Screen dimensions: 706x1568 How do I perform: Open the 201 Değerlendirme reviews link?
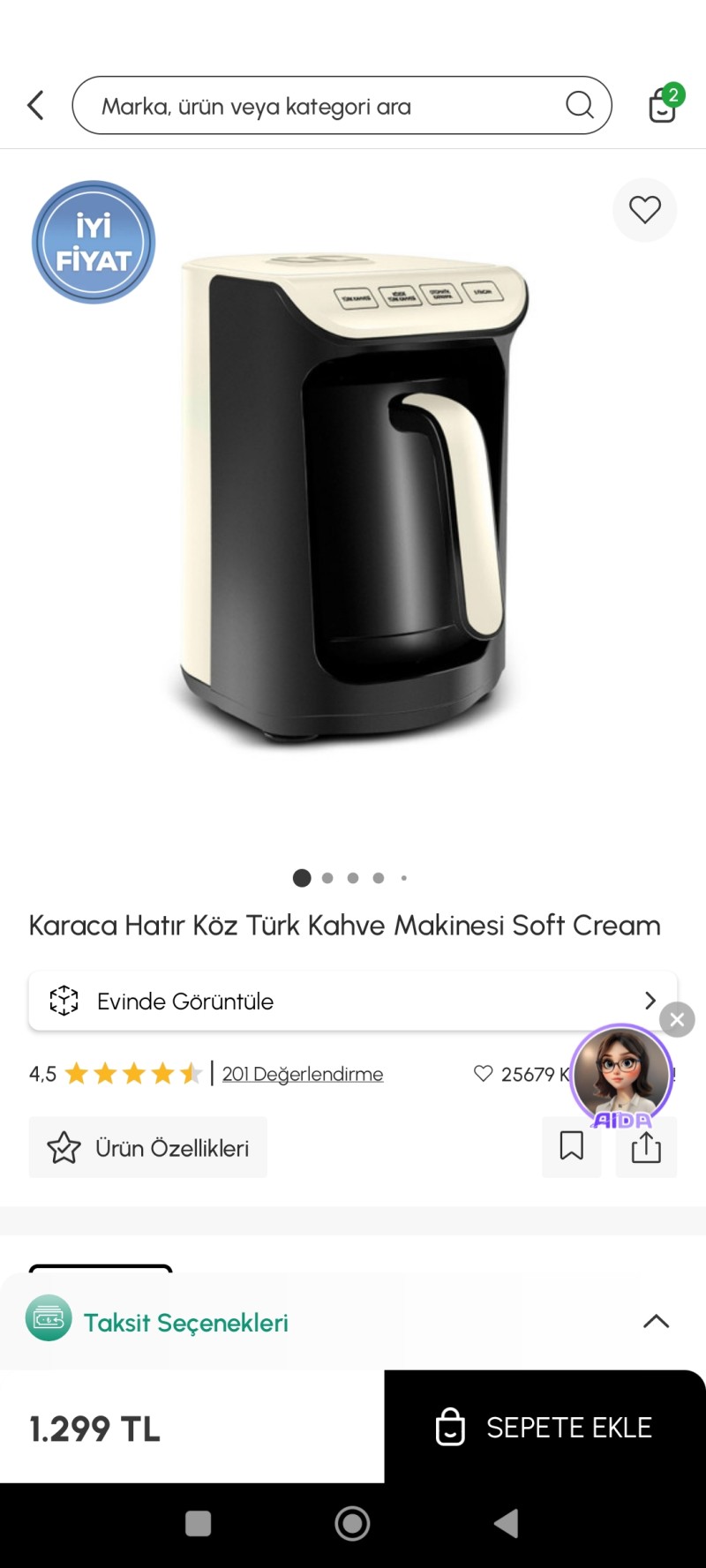point(302,1074)
